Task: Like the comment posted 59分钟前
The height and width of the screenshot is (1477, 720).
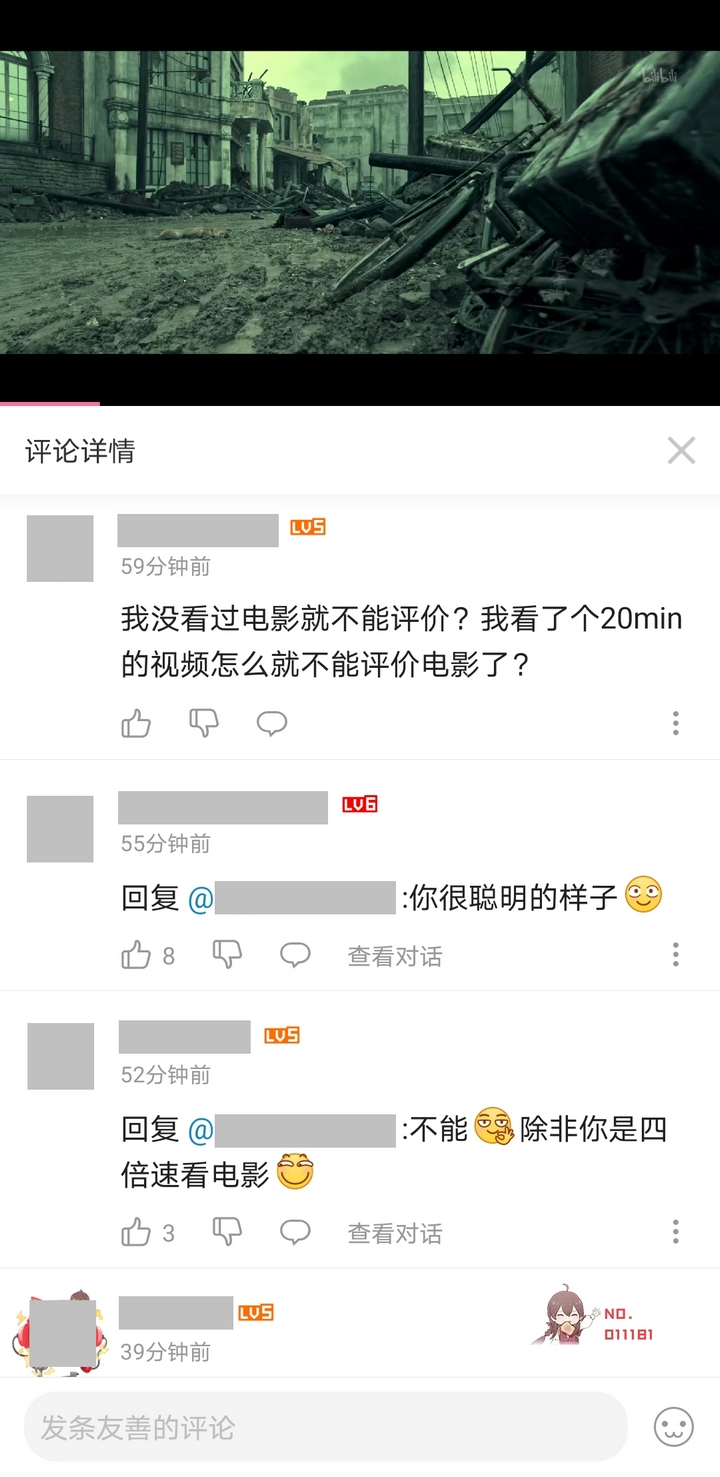Action: click(x=136, y=723)
